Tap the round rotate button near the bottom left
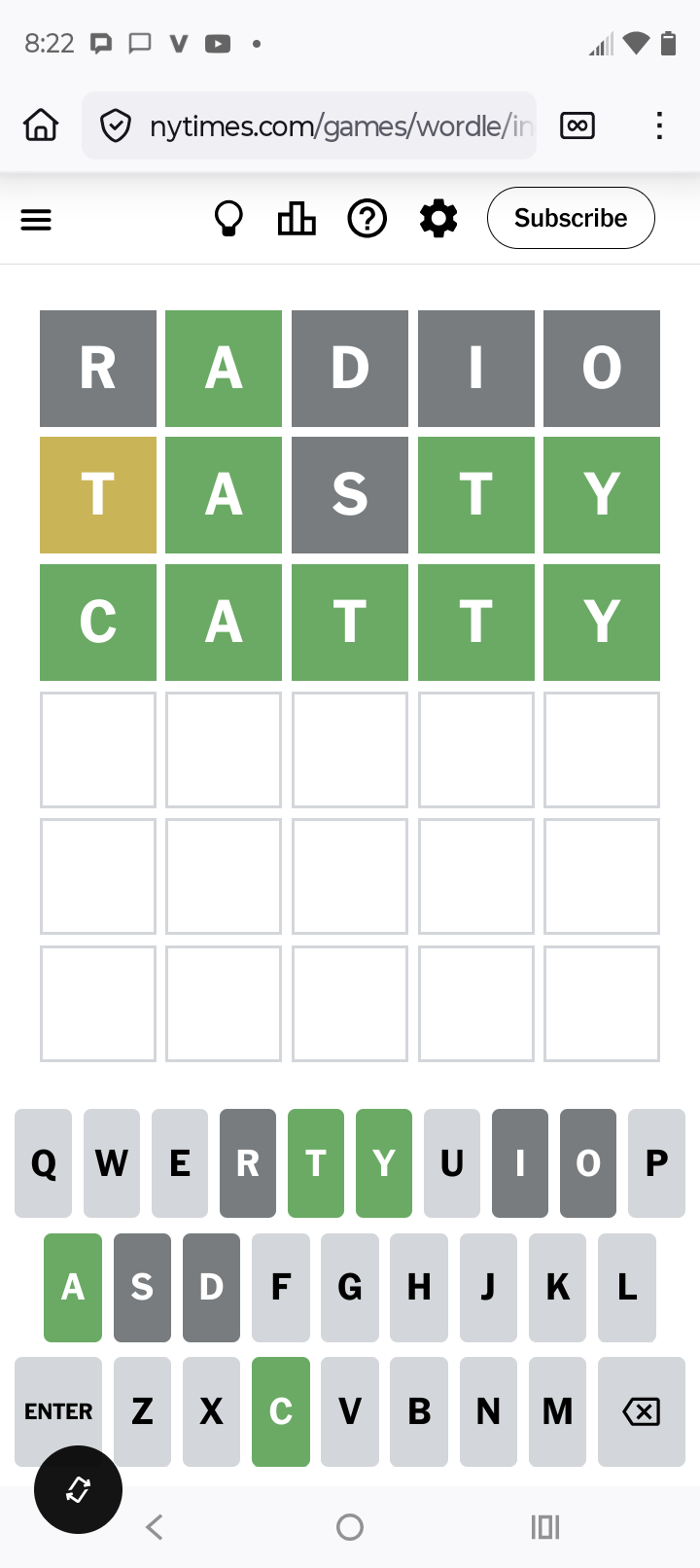The height and width of the screenshot is (1568, 700). [78, 1489]
